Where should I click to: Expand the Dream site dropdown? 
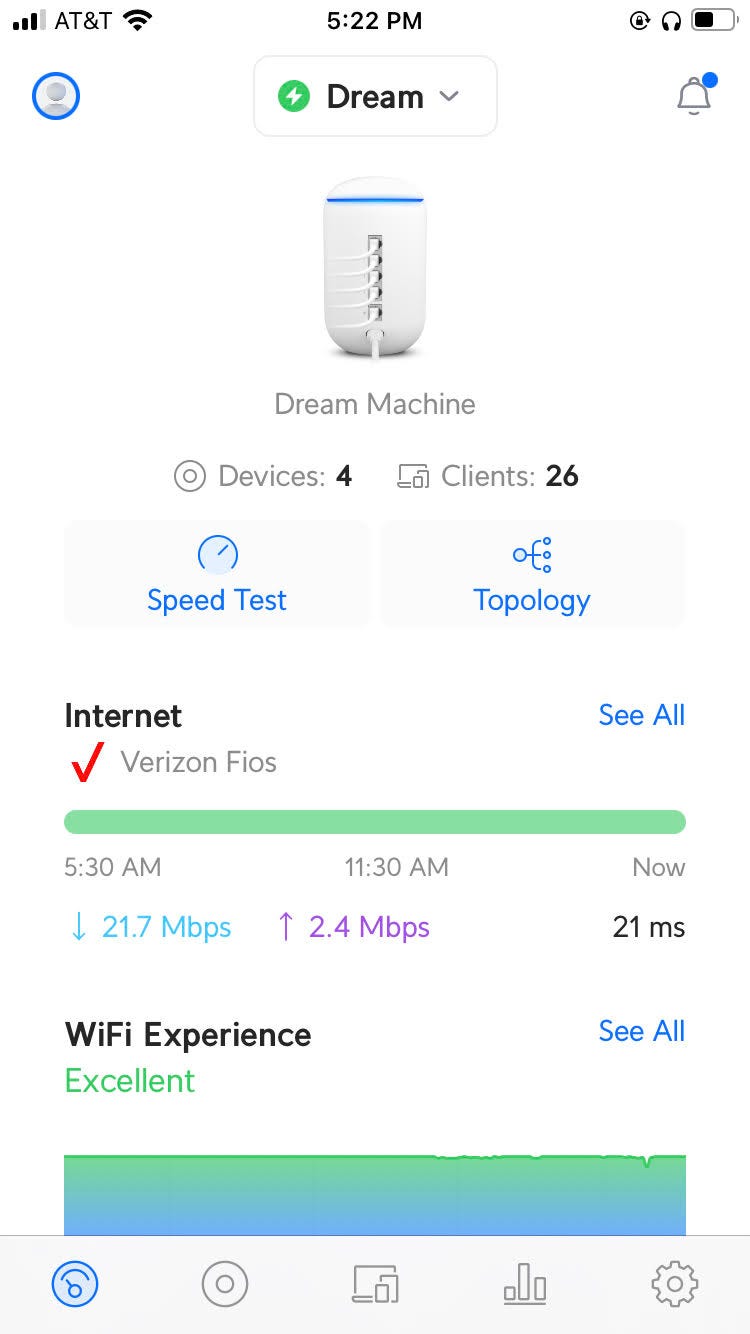(375, 96)
